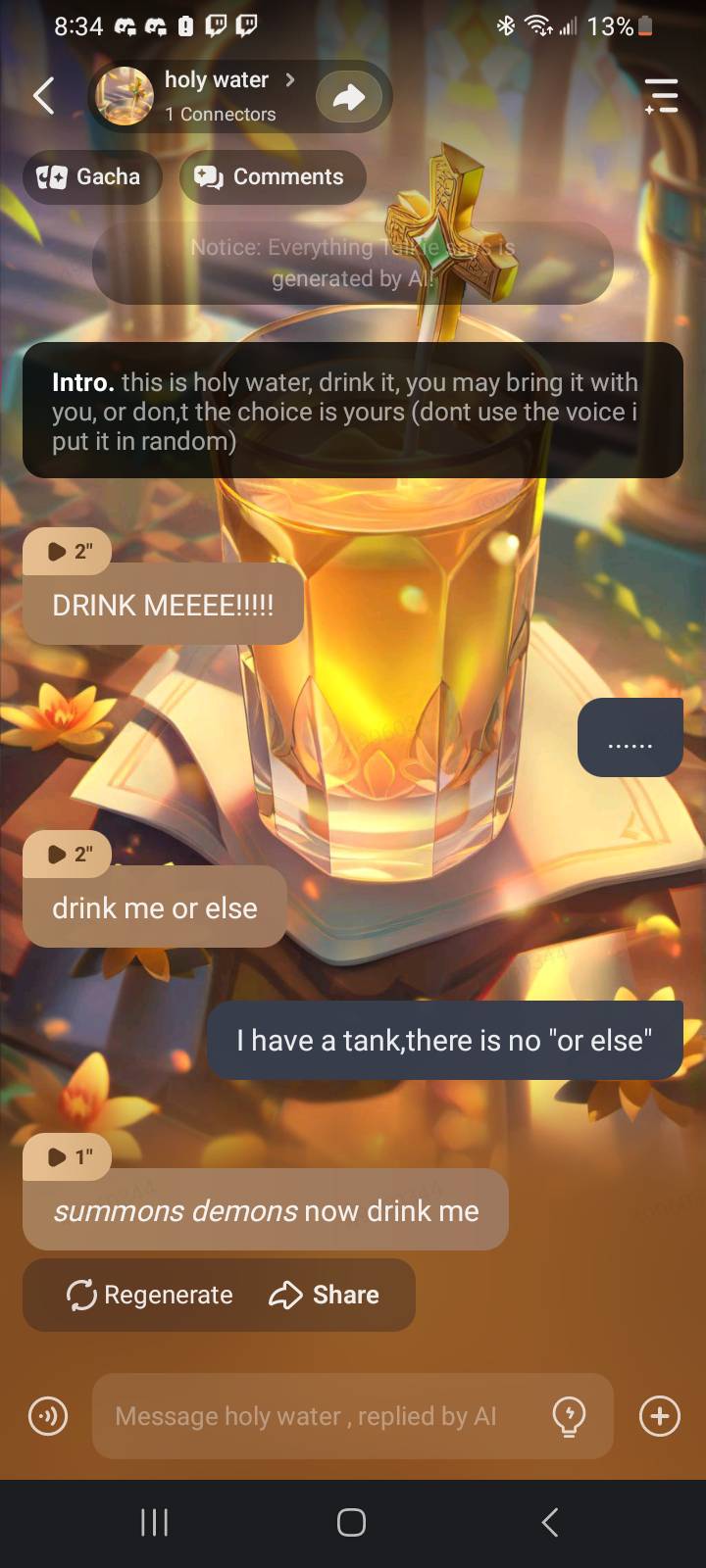Play voice for "DRINK MEEEE!!!!!" message
The height and width of the screenshot is (1568, 706).
tap(68, 551)
